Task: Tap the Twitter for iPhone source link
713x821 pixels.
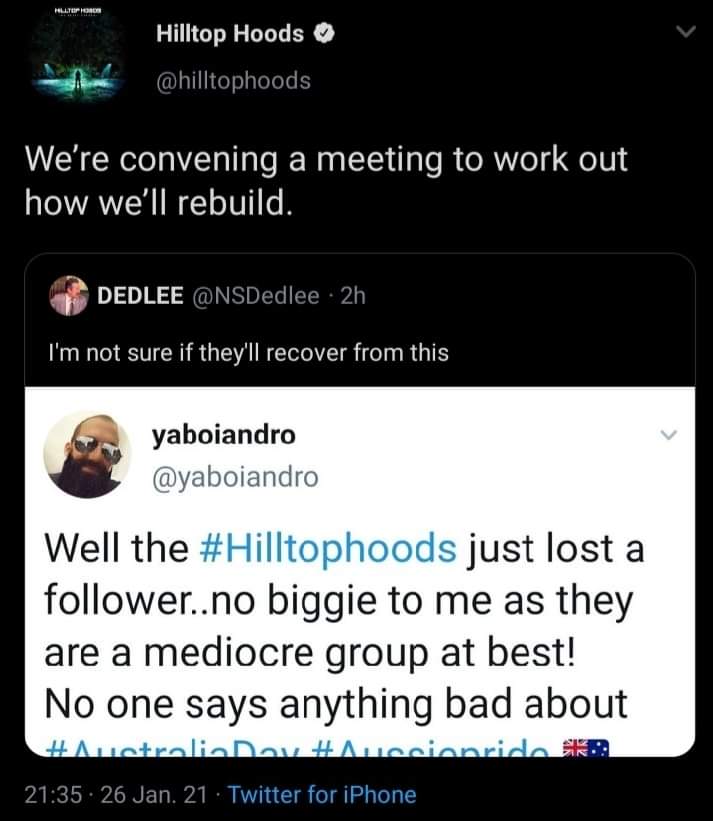Action: (322, 795)
